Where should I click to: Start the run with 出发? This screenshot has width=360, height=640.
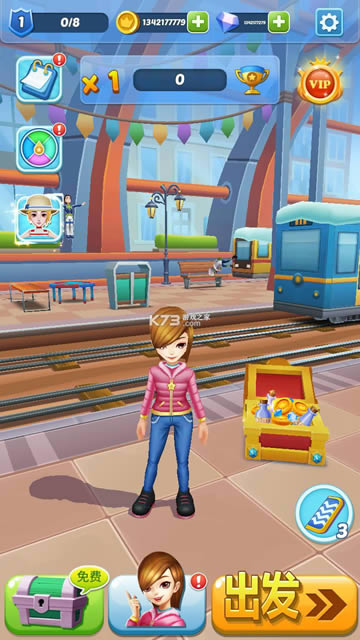[x=284, y=604]
